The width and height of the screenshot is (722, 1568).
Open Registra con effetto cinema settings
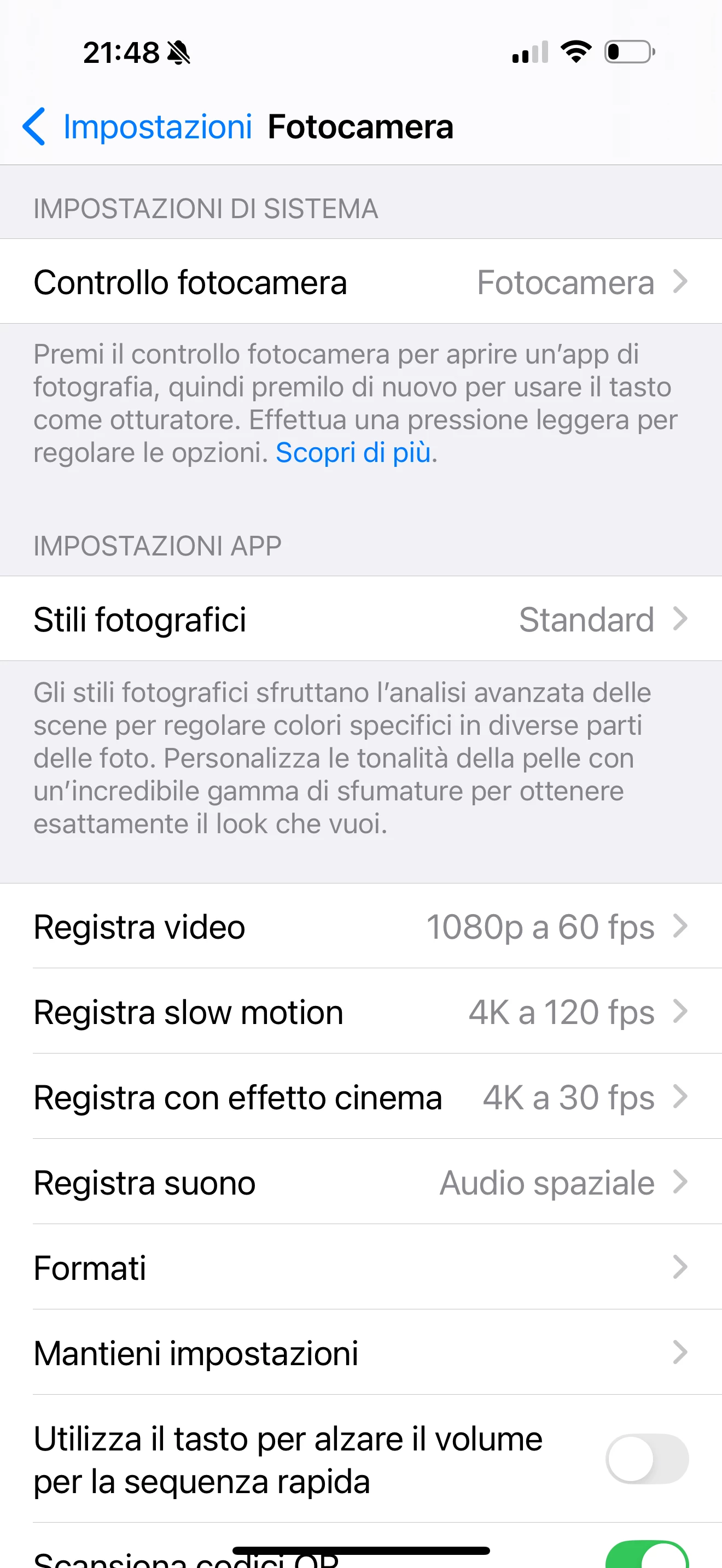tap(360, 1097)
